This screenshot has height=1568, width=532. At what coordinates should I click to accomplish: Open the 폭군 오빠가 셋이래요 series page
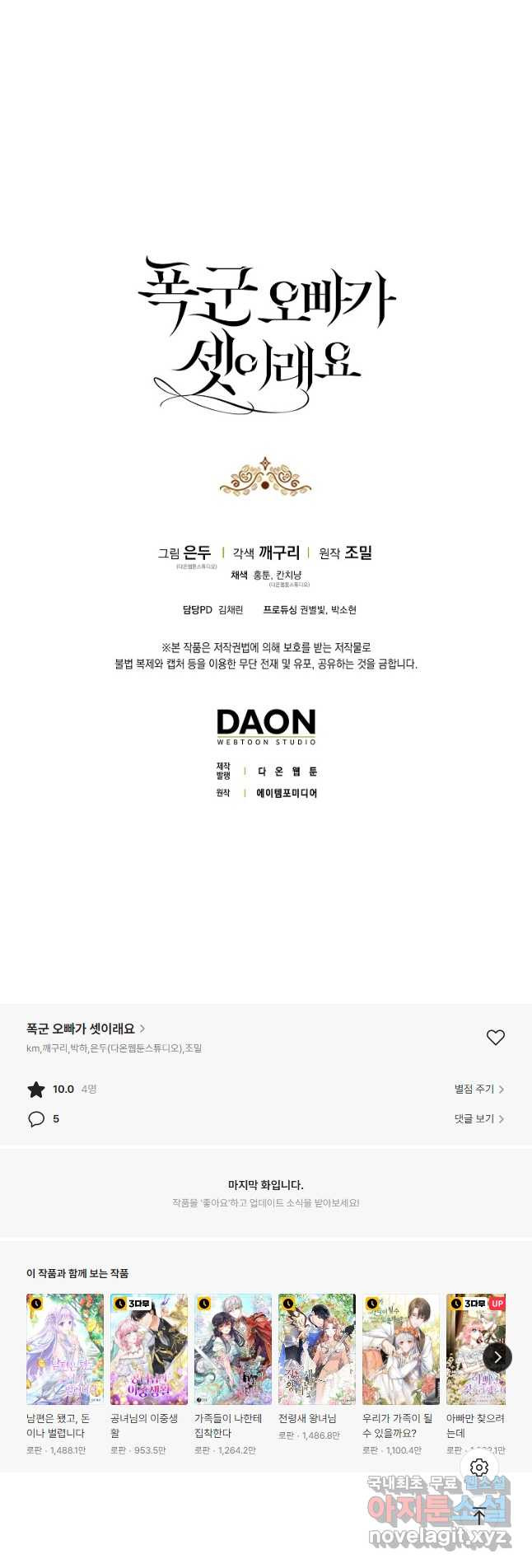tap(86, 1029)
